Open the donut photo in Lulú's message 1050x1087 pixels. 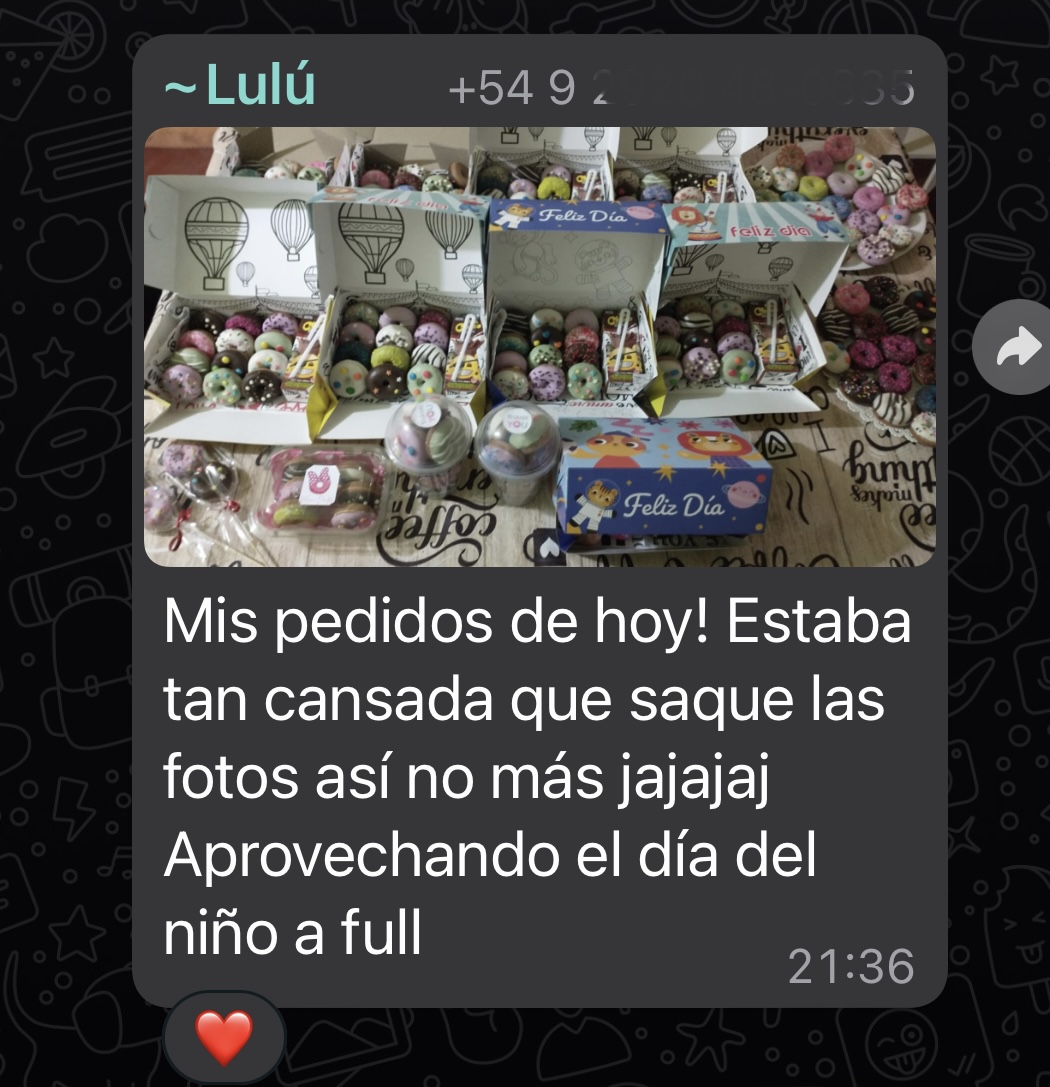coord(540,346)
